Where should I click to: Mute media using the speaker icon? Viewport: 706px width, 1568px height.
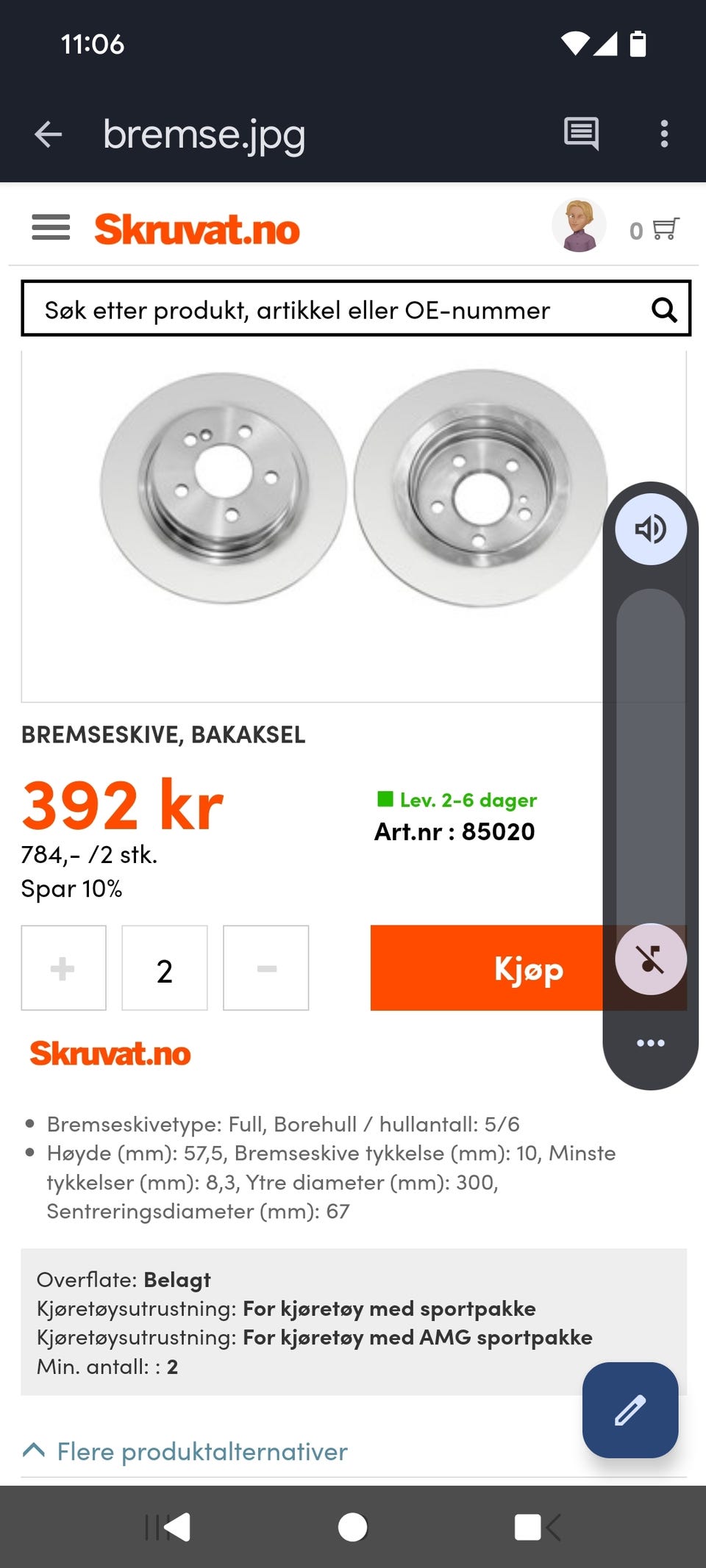point(651,529)
